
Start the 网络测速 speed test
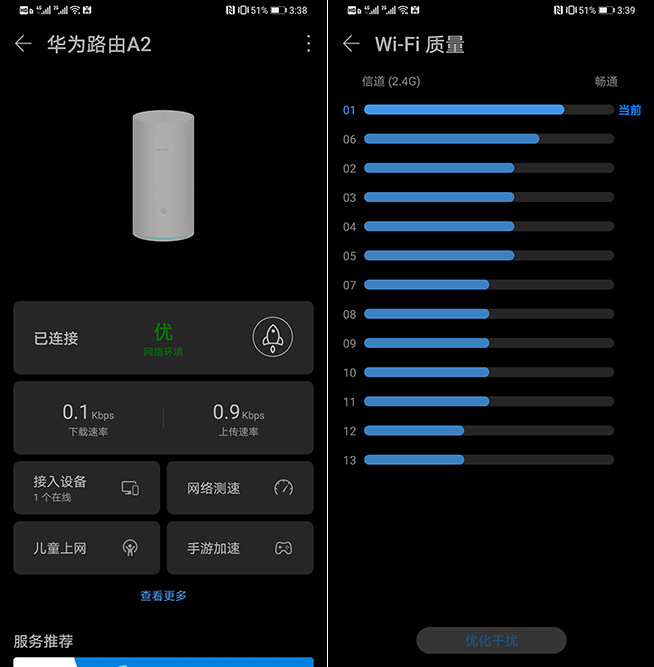[240, 487]
